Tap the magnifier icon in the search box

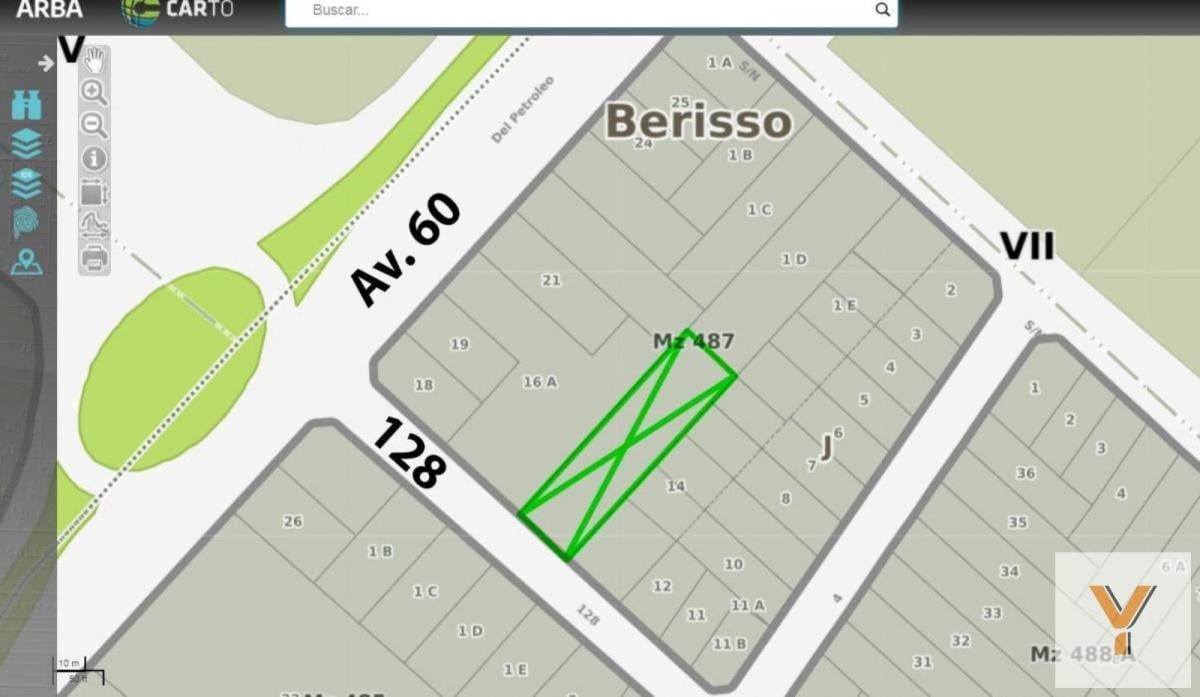pyautogui.click(x=882, y=10)
